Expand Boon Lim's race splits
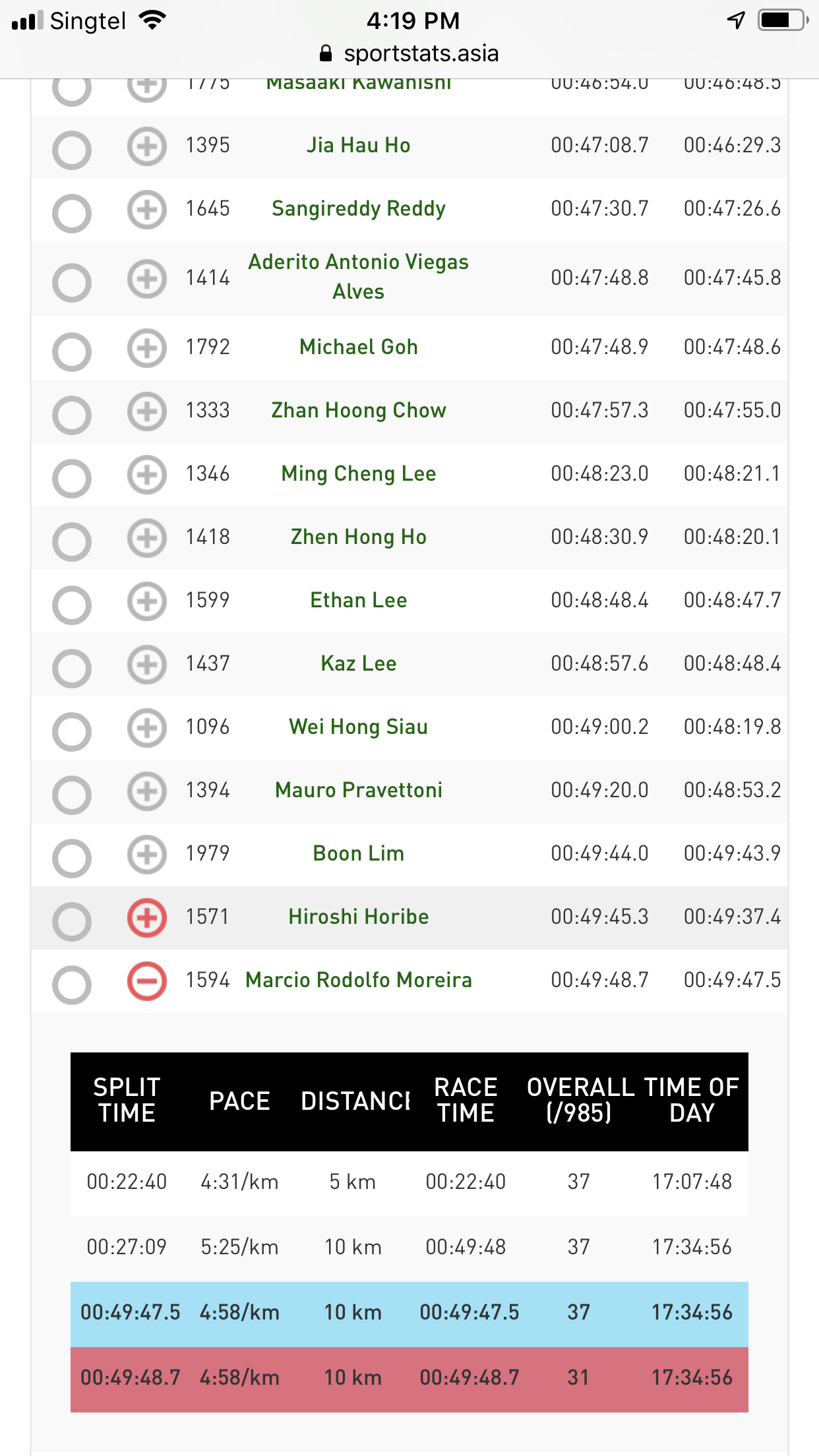The width and height of the screenshot is (819, 1456). click(146, 854)
